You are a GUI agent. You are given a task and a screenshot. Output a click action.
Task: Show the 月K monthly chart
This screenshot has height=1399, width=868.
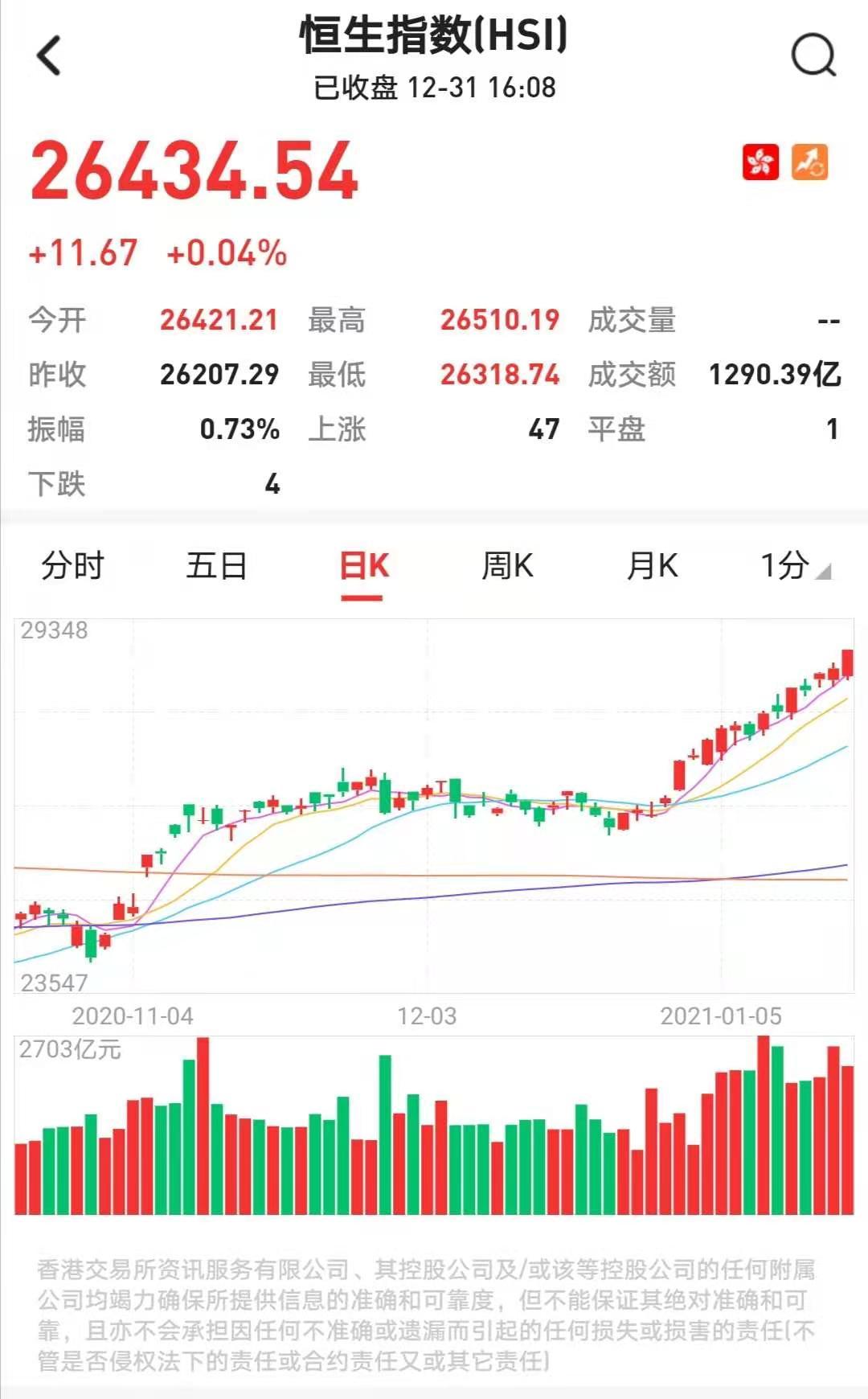652,566
